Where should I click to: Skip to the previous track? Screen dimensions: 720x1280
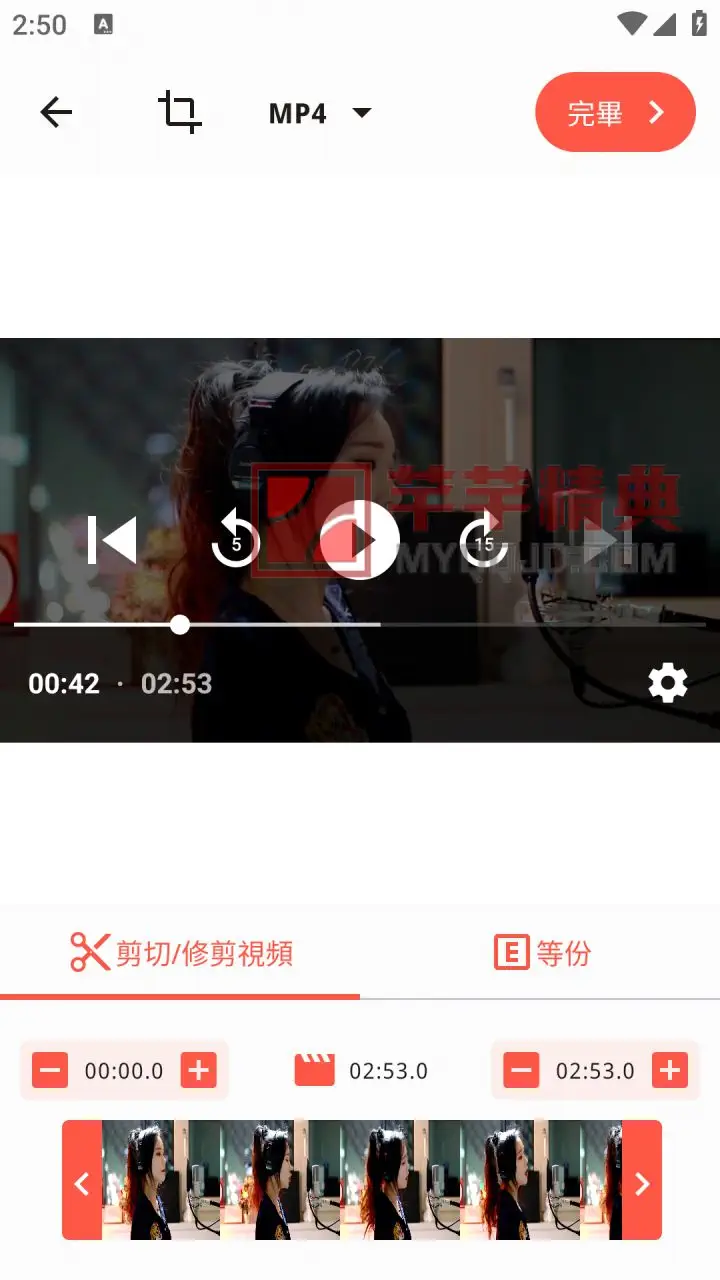click(112, 540)
